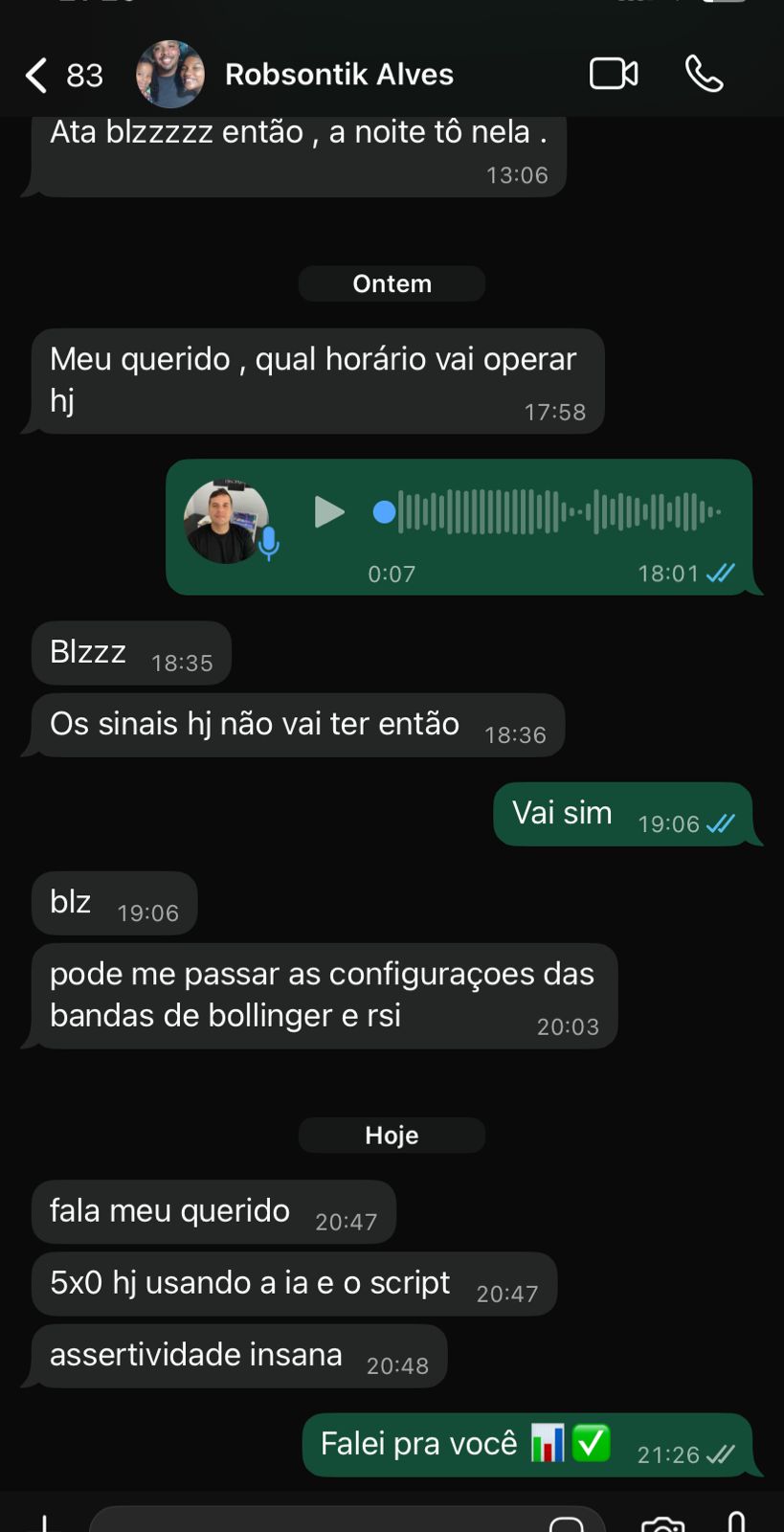Start a voice call with Robsontik Alves

[704, 74]
